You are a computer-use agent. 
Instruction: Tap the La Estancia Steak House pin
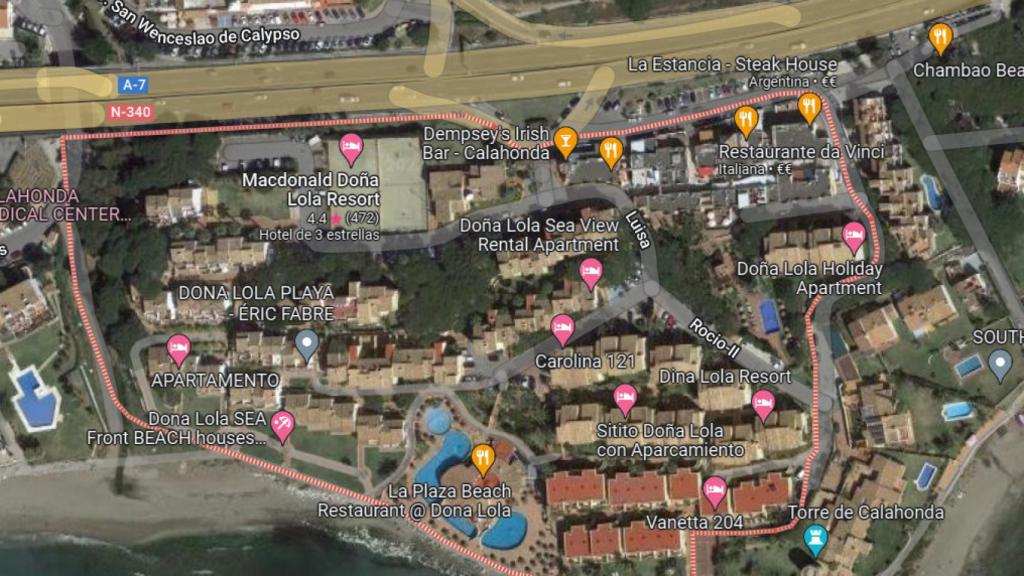pos(809,105)
